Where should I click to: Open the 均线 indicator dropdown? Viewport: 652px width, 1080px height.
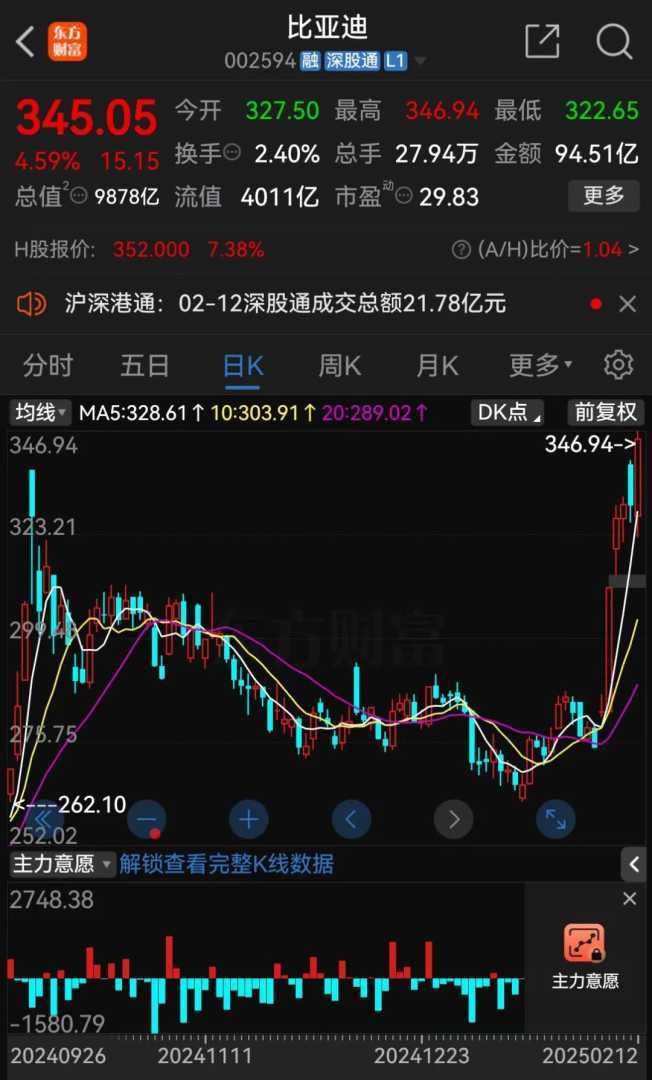[40, 412]
